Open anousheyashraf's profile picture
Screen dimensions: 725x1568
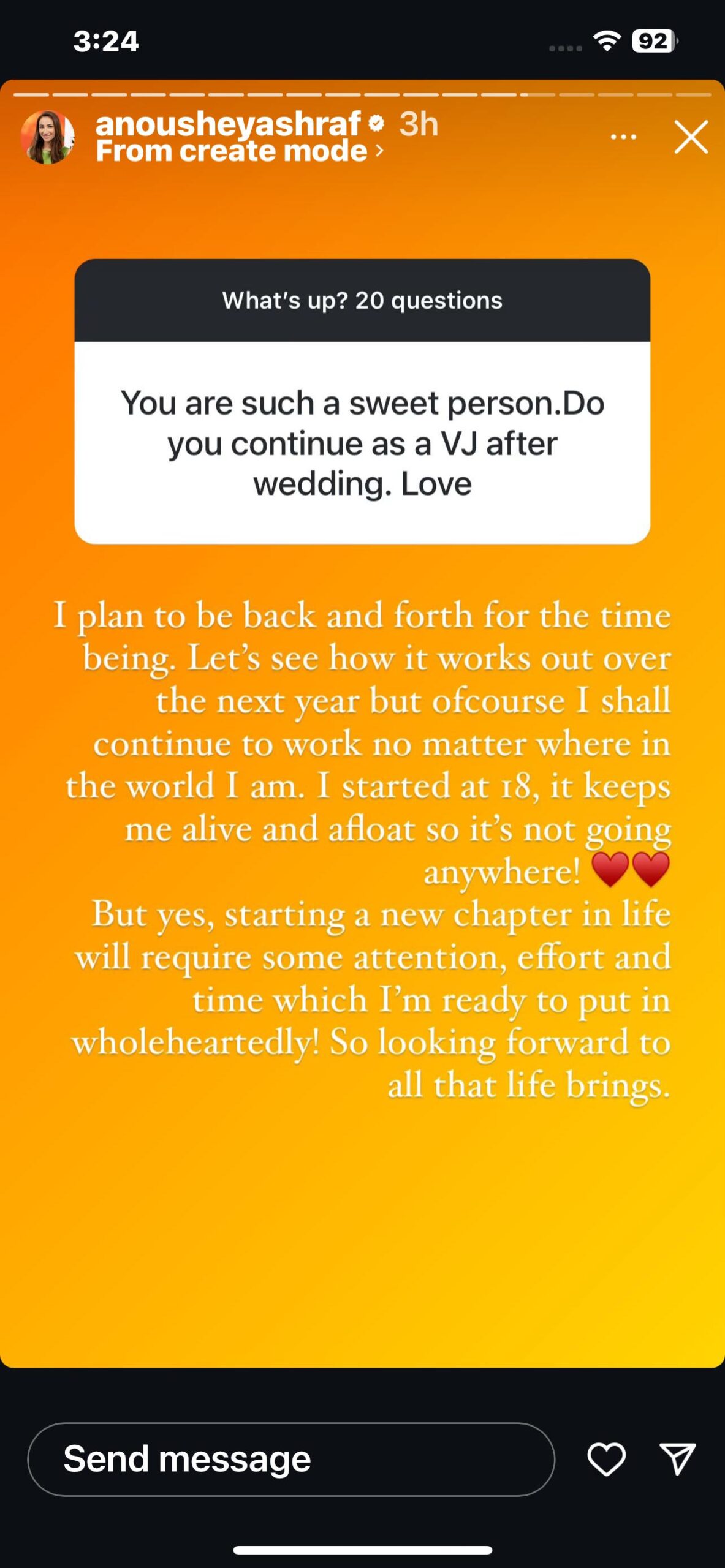pyautogui.click(x=48, y=137)
